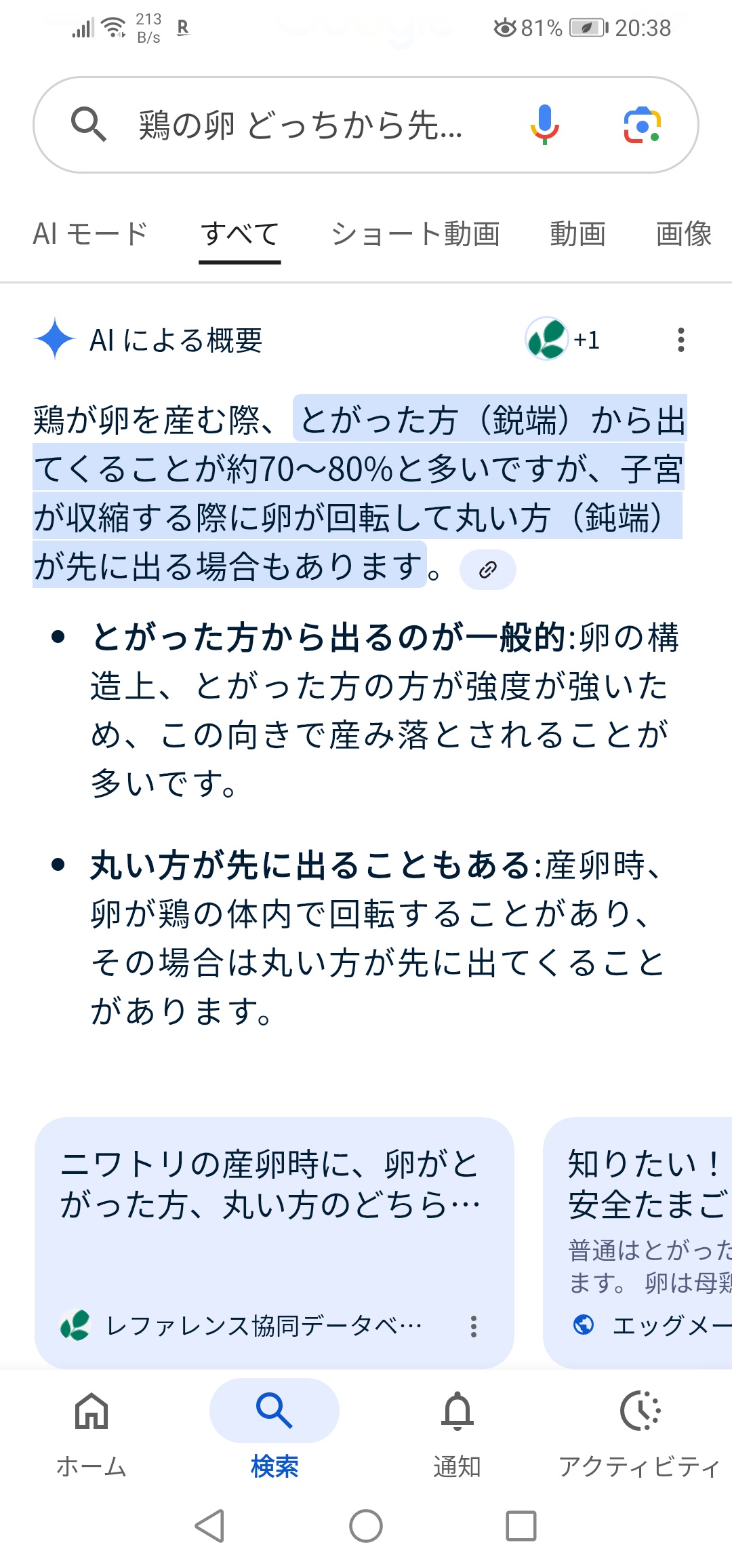This screenshot has height=1568, width=732.
Task: Switch to the ショート動画 tab
Action: click(x=415, y=234)
